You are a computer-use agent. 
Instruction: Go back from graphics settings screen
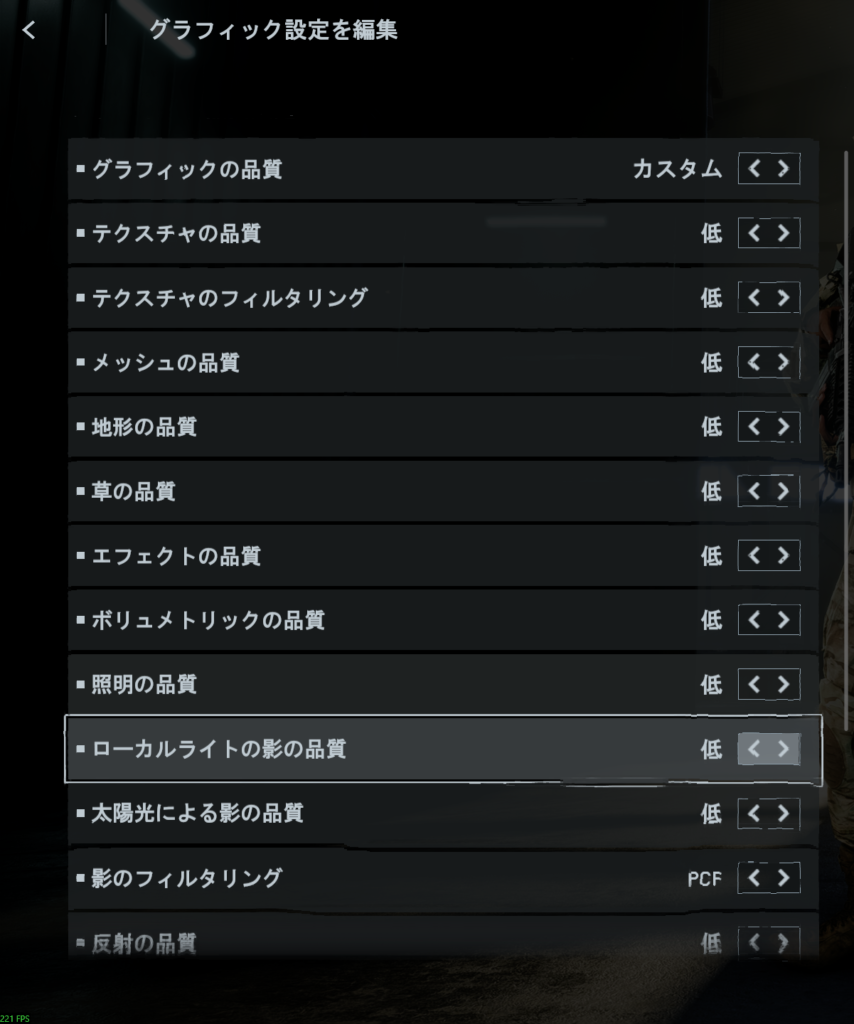pos(29,31)
